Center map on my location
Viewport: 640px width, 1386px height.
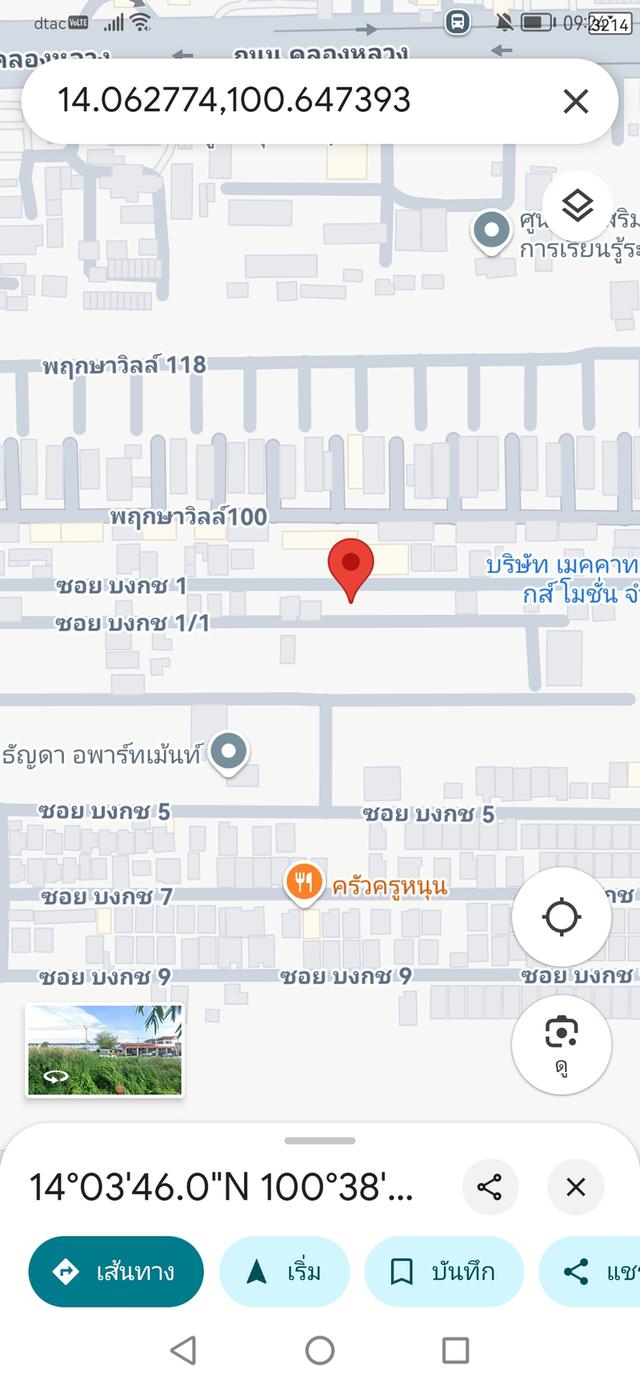[x=561, y=916]
